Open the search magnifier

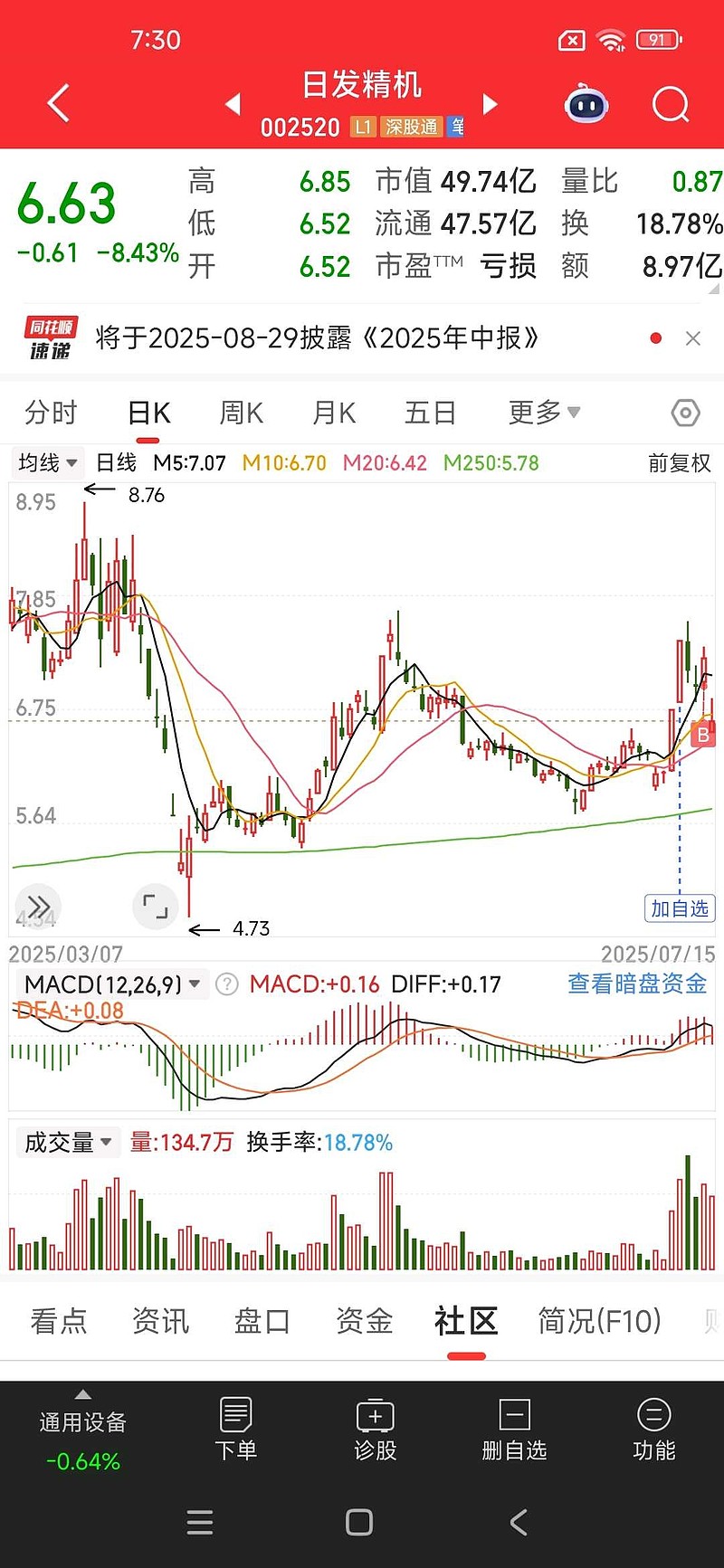point(671,105)
